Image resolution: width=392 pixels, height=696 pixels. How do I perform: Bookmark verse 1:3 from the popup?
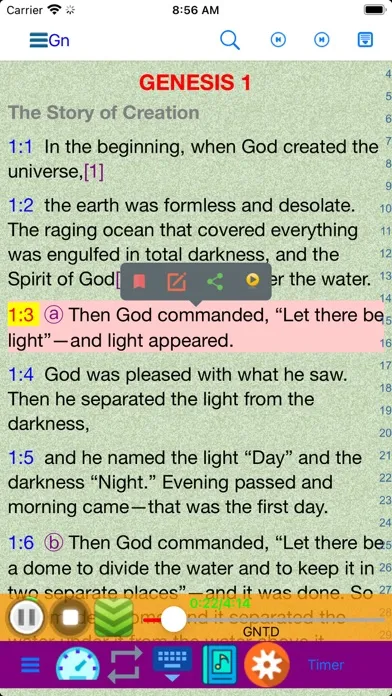point(139,281)
